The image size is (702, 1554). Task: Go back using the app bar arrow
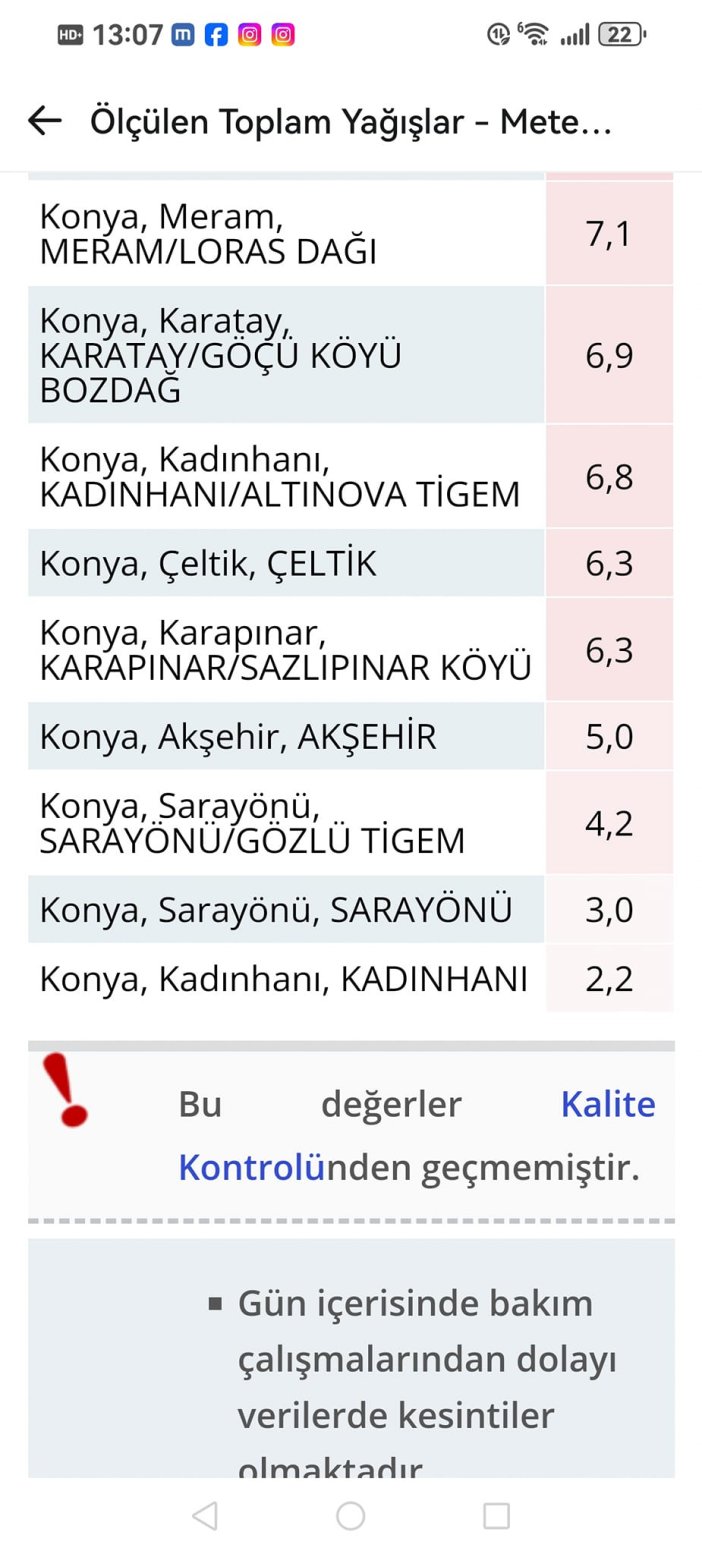click(45, 121)
